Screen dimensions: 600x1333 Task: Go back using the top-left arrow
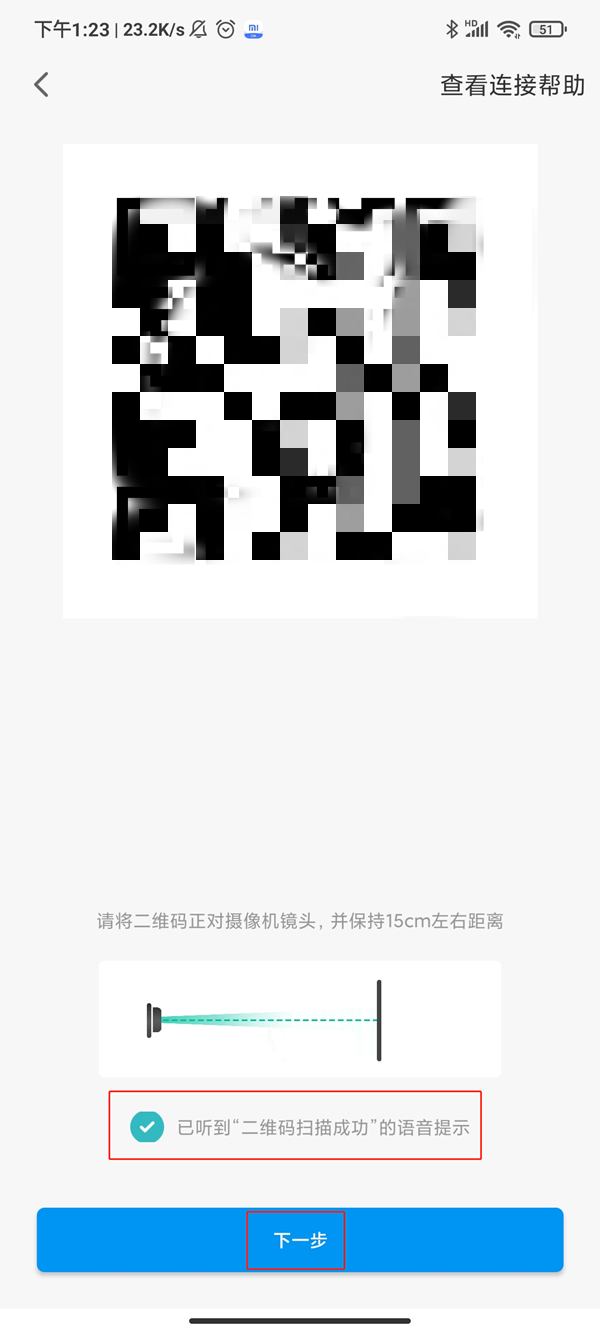(x=41, y=85)
